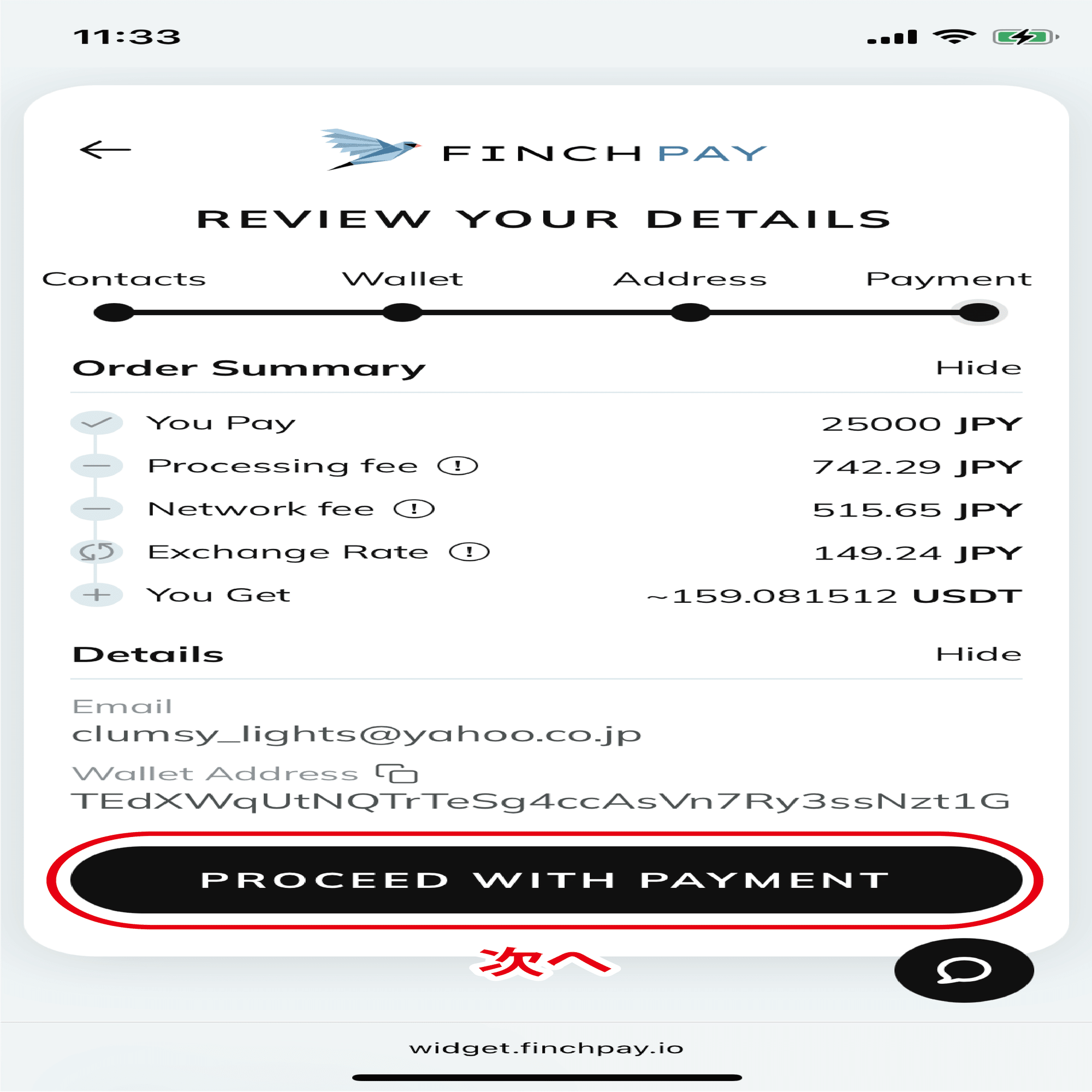Show Processing fee info

458,466
